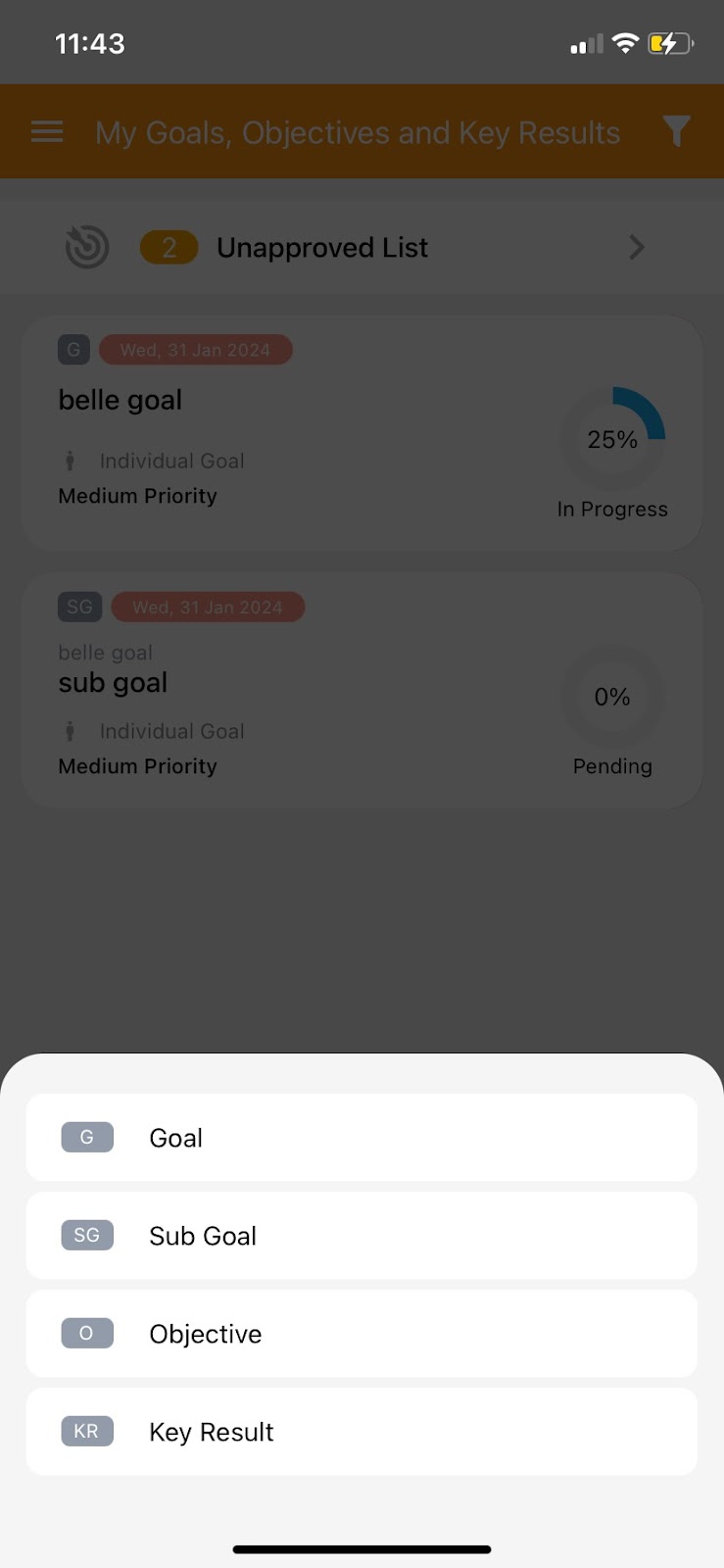Open the hamburger navigation menu
The height and width of the screenshot is (1568, 724).
click(x=46, y=131)
